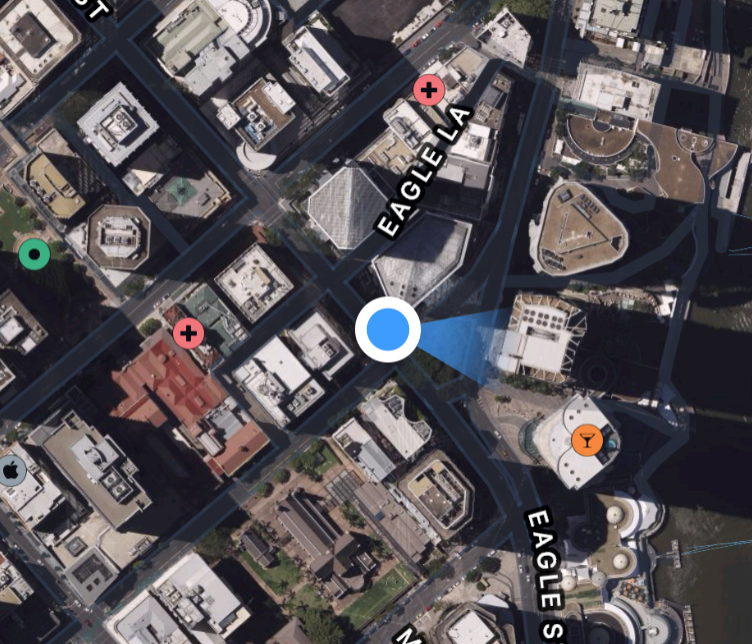Select the medical marker by the red-roofed building
The image size is (752, 644).
188,333
